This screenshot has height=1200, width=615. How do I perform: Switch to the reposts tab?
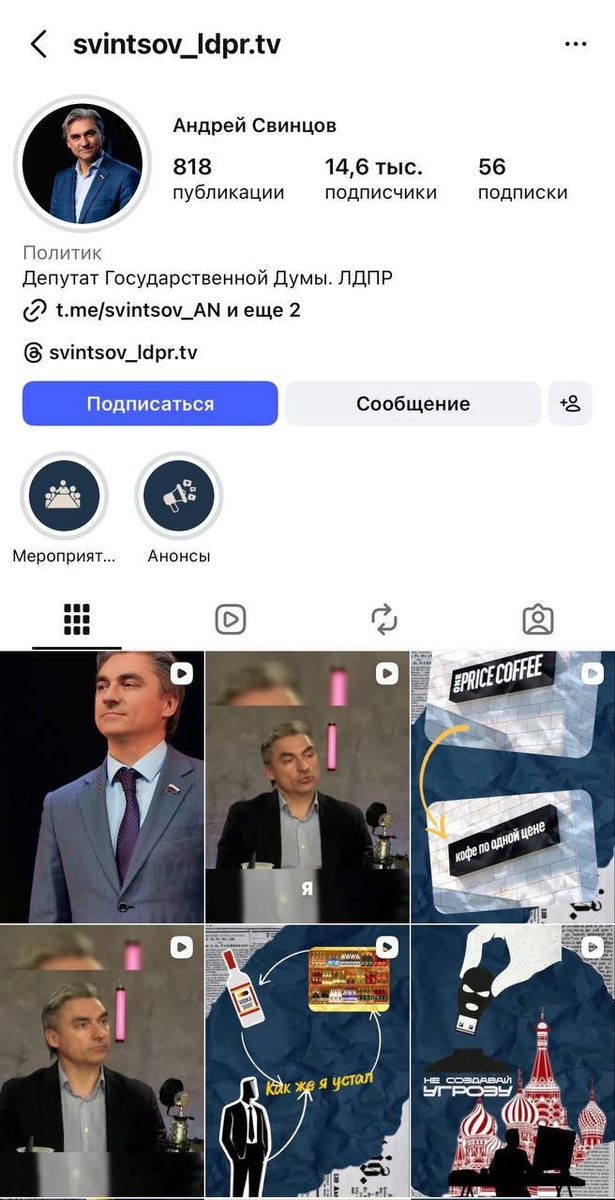pyautogui.click(x=384, y=620)
